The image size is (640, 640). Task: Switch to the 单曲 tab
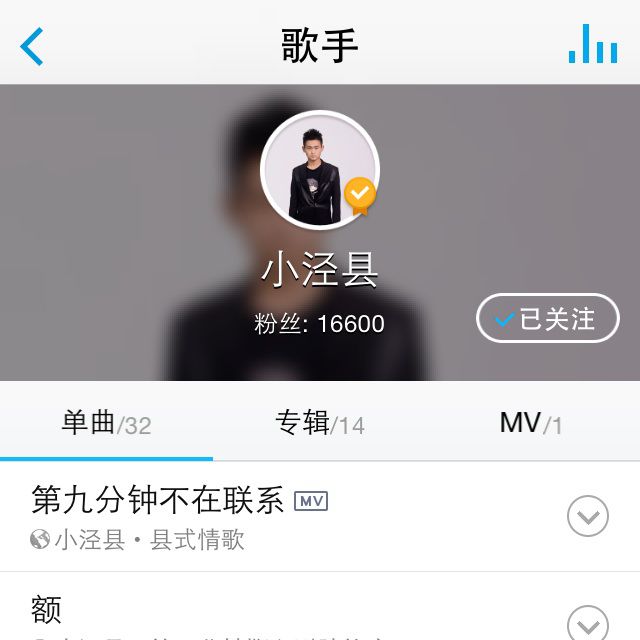[106, 423]
